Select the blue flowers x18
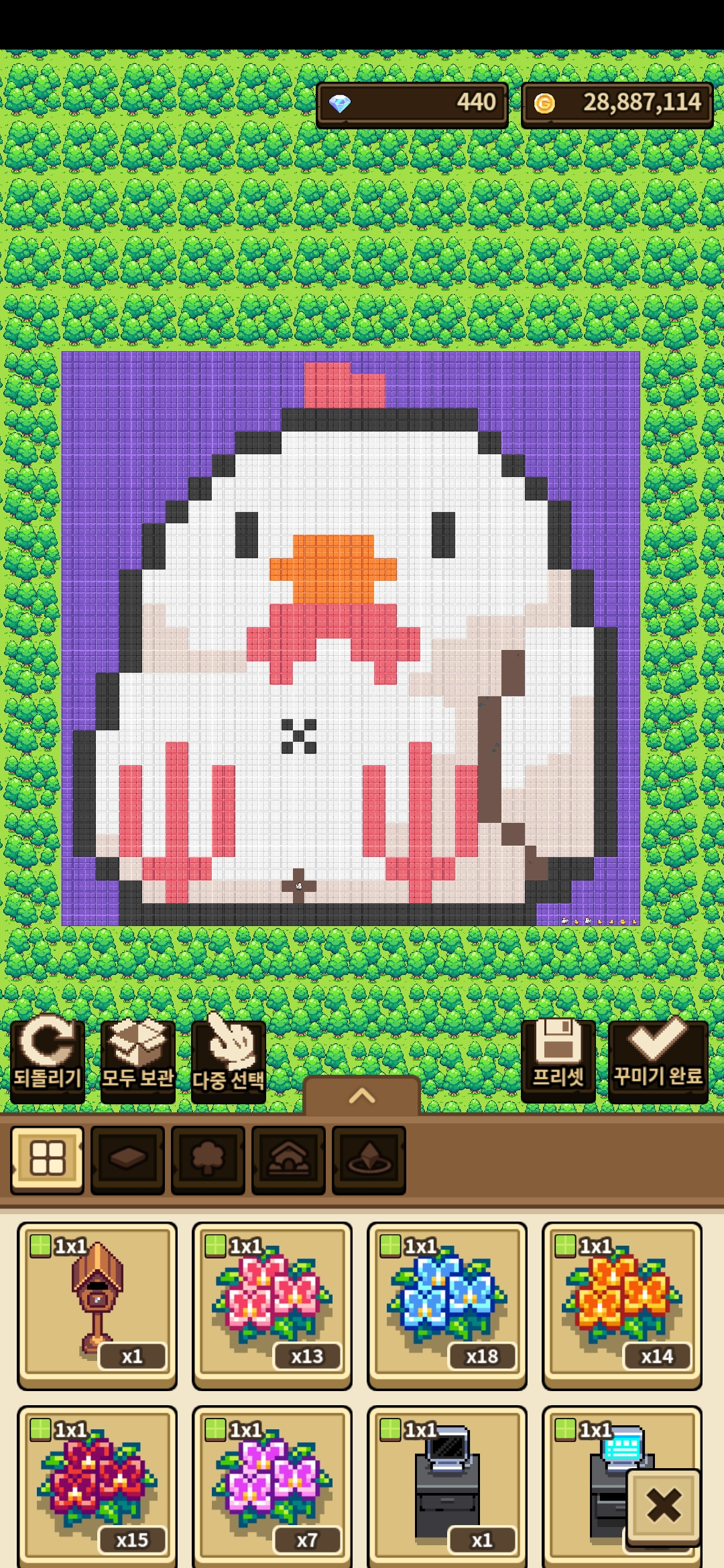Image resolution: width=724 pixels, height=1568 pixels. point(447,1305)
